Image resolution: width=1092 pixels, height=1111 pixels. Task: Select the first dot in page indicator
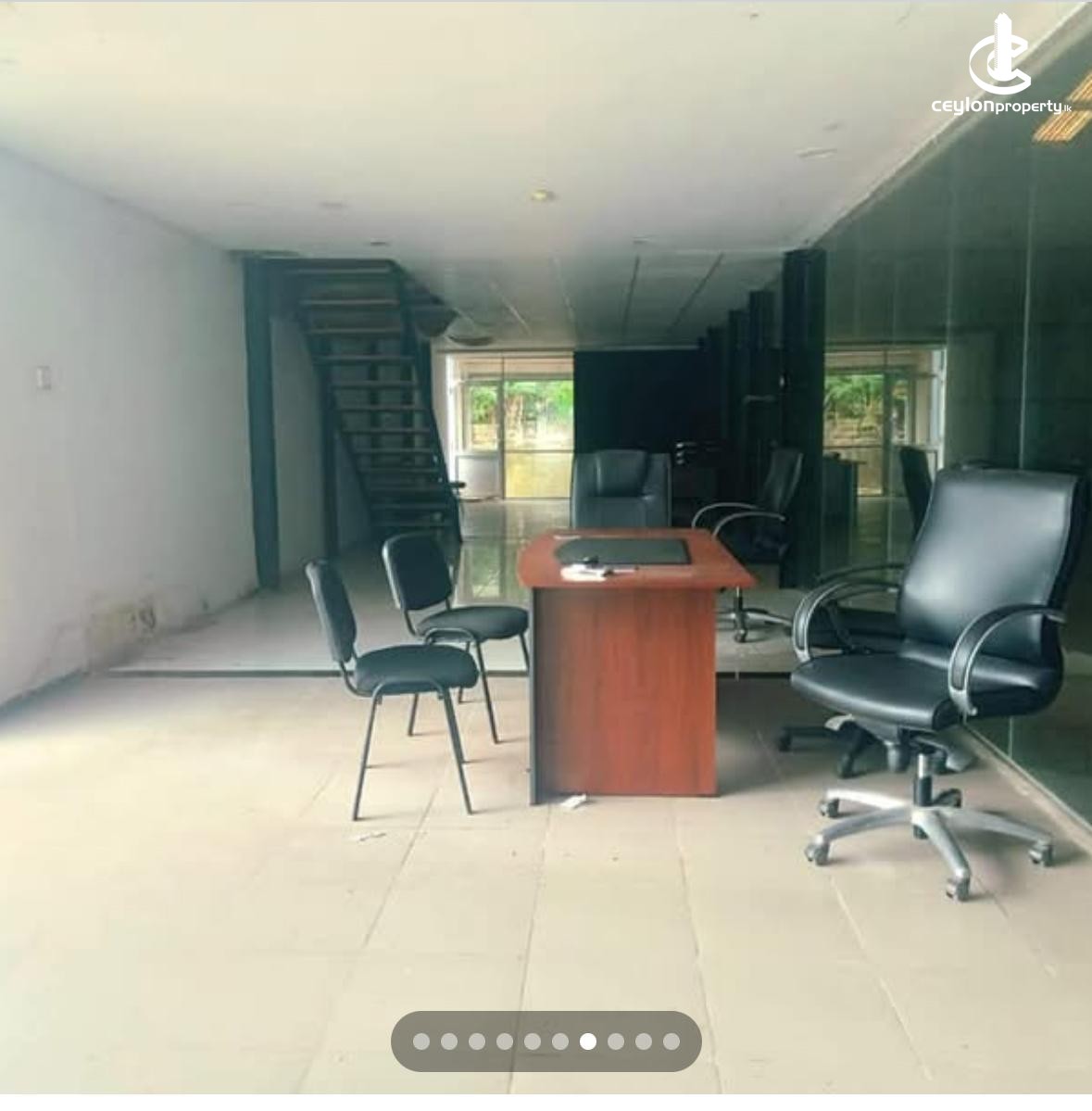(x=421, y=1042)
